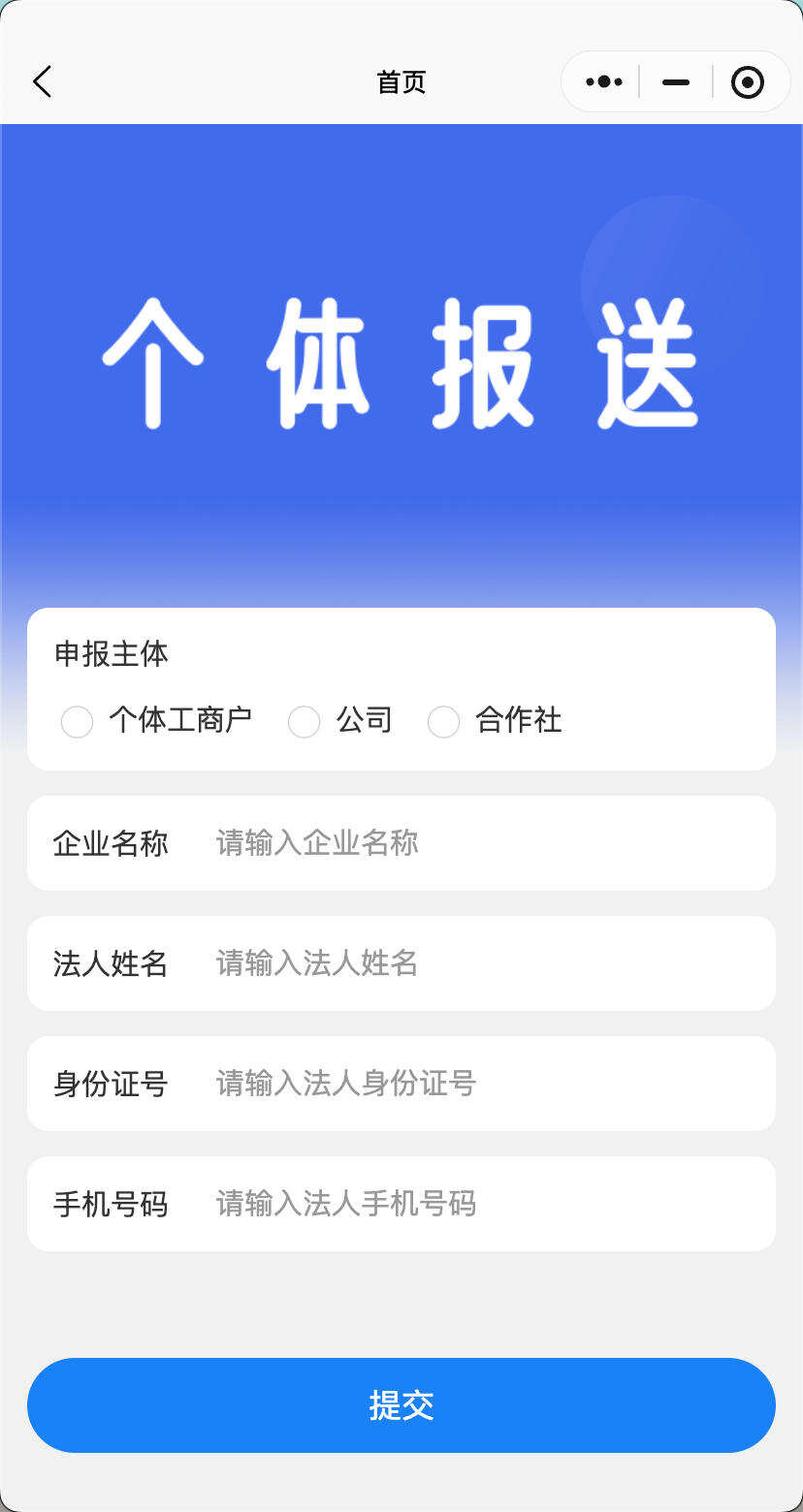
Task: Click the 手机号码 label text
Action: [x=110, y=1204]
